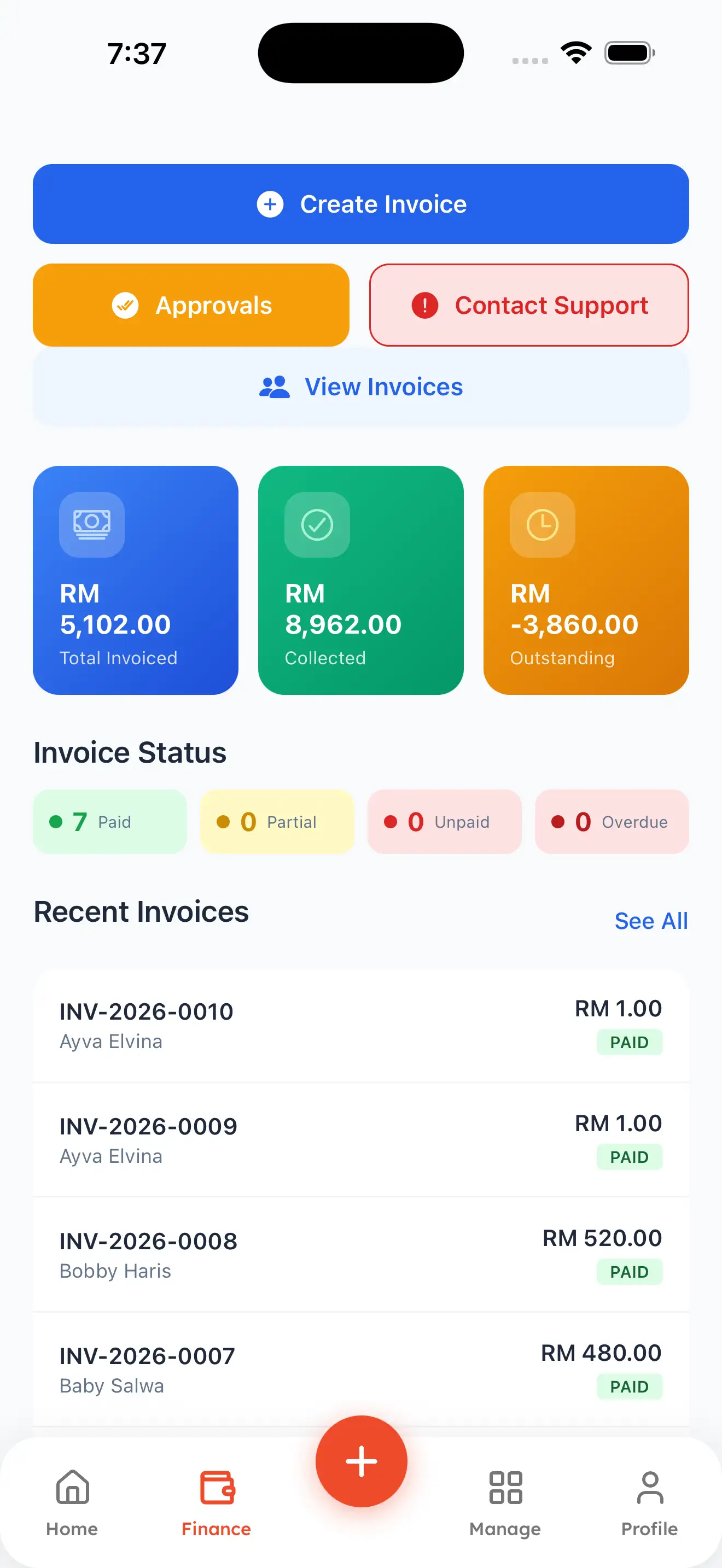Select the Finance tab
This screenshot has width=722, height=1568.
pos(216,1501)
